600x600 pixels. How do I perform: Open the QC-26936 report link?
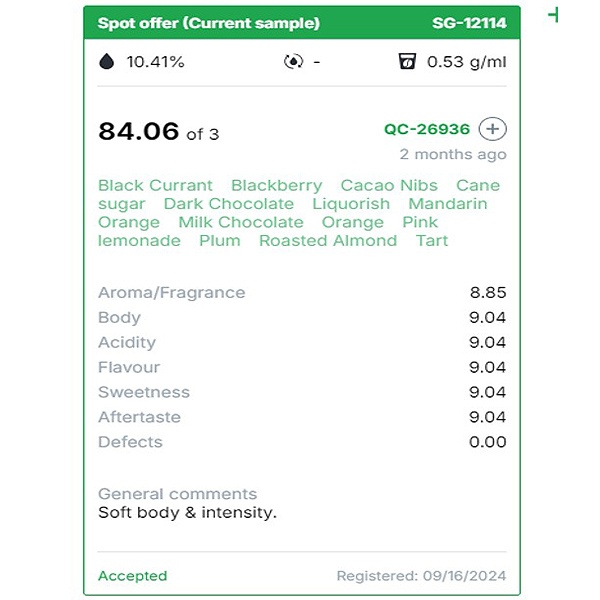click(x=427, y=130)
